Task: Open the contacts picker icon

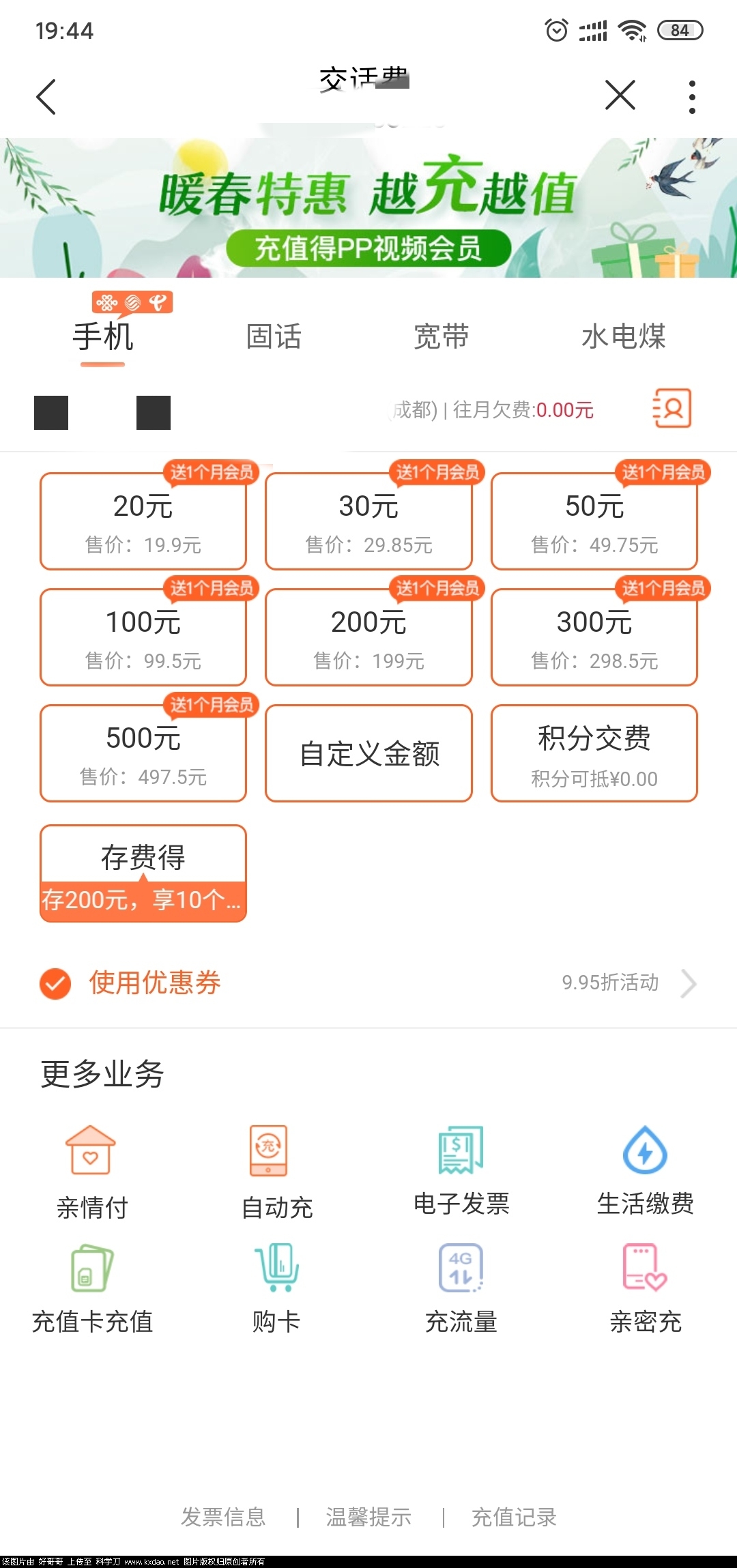Action: (x=672, y=409)
